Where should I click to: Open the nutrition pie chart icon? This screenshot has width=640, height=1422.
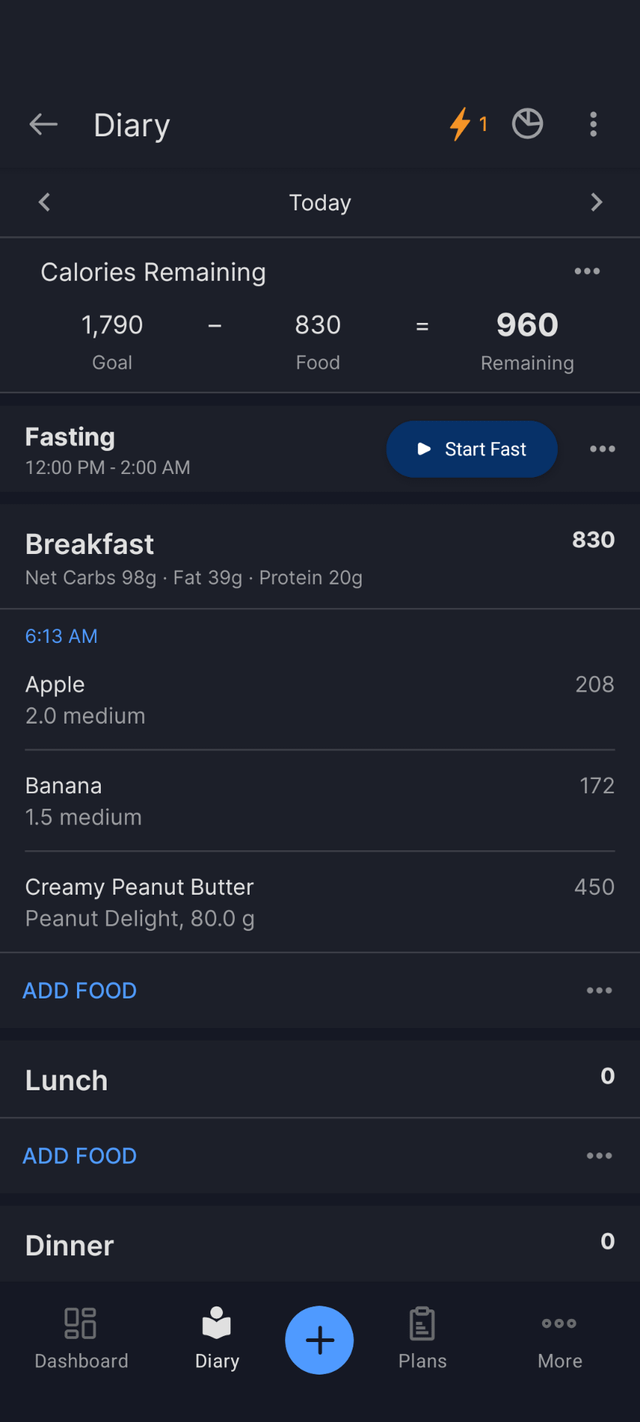point(527,124)
